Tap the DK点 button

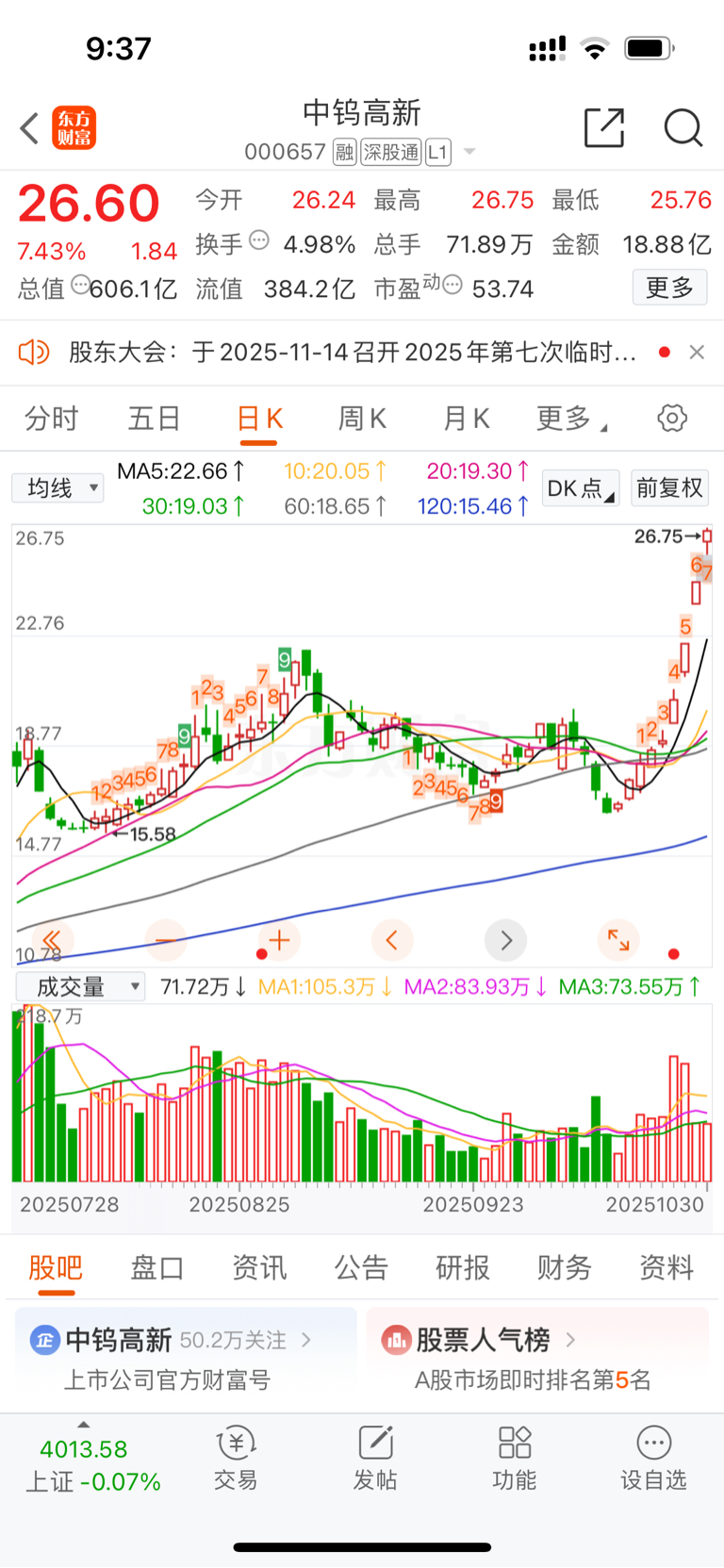pos(581,488)
